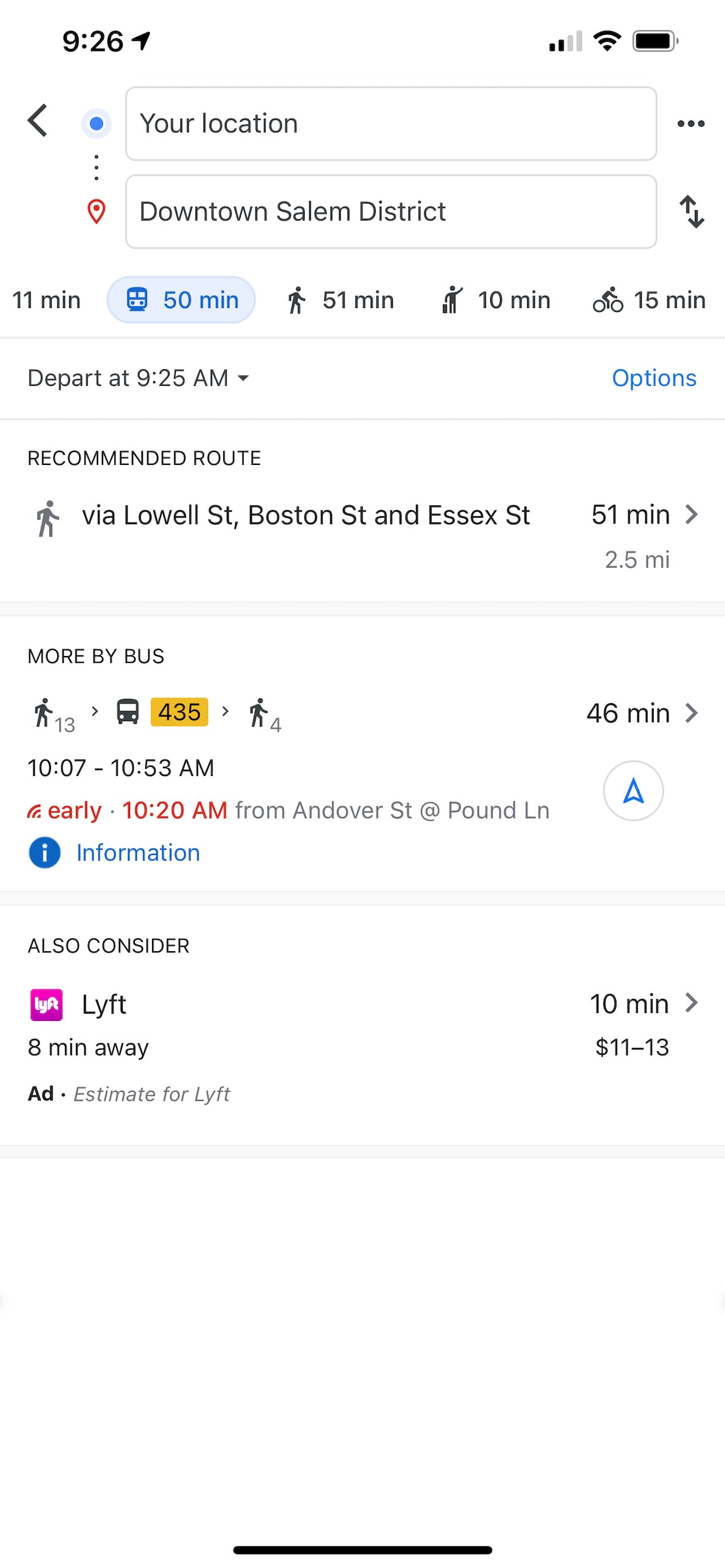This screenshot has width=725, height=1568.
Task: Switch to the 10 min ride-hailing tab
Action: (x=496, y=300)
